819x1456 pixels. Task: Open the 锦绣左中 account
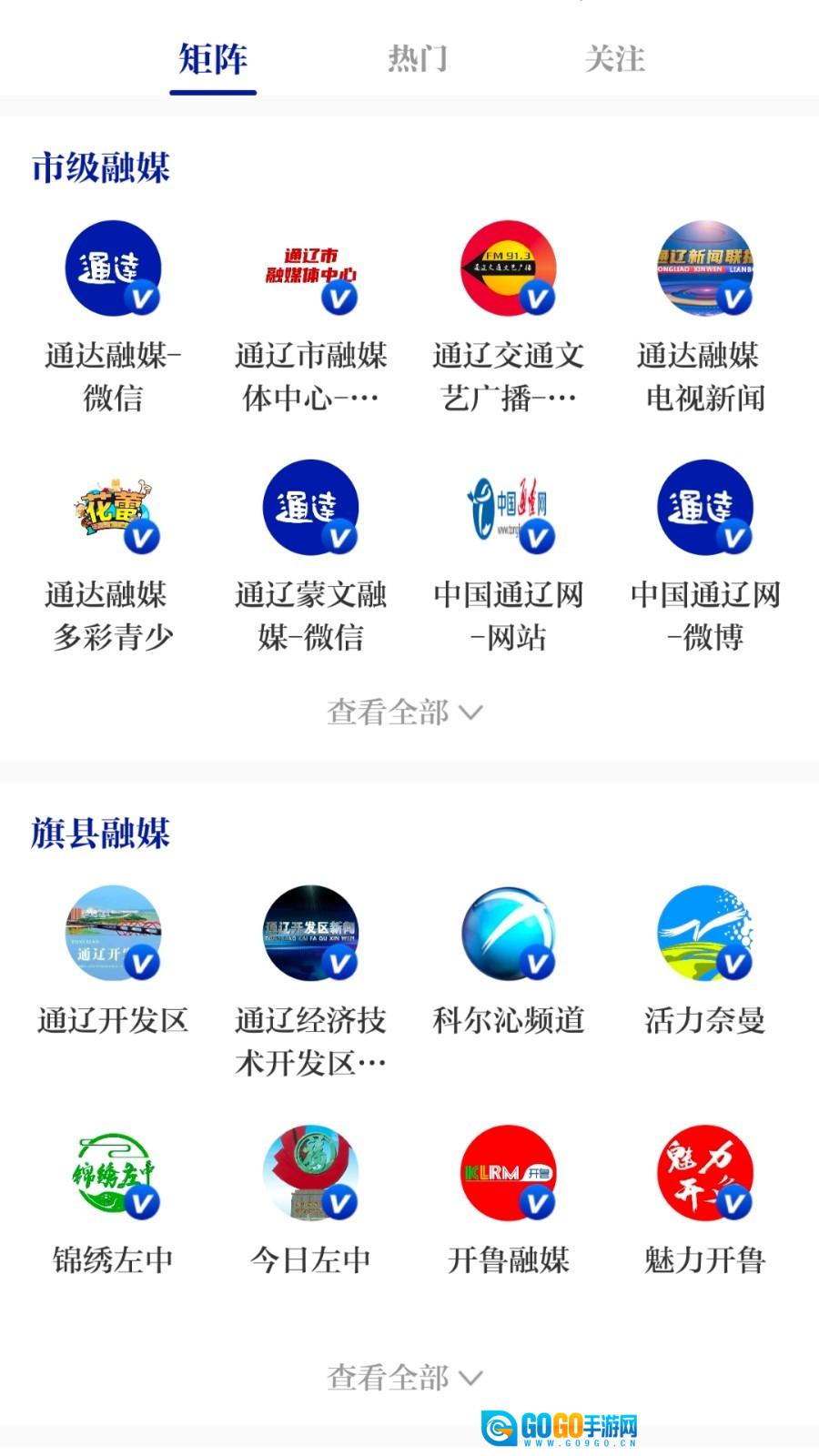pyautogui.click(x=113, y=1174)
